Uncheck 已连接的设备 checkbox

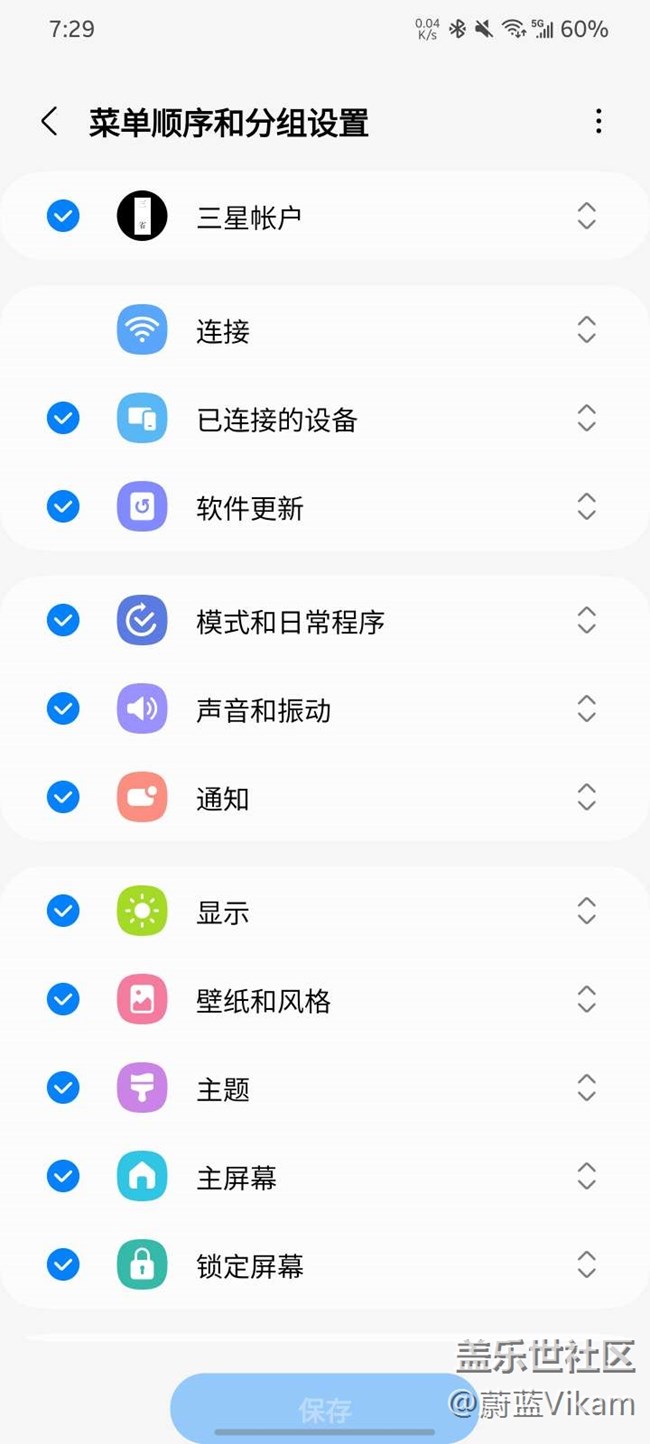[x=63, y=419]
